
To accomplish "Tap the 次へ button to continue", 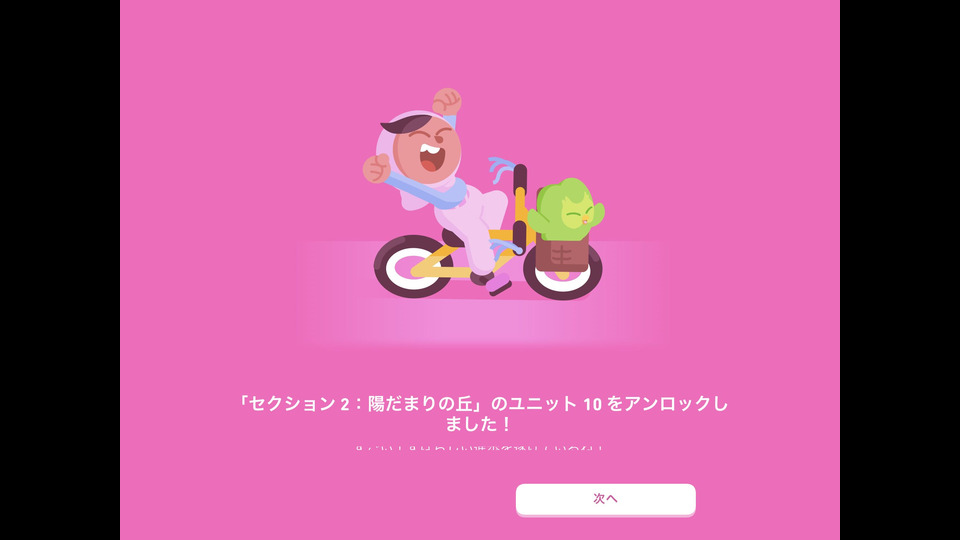I will 605,498.
